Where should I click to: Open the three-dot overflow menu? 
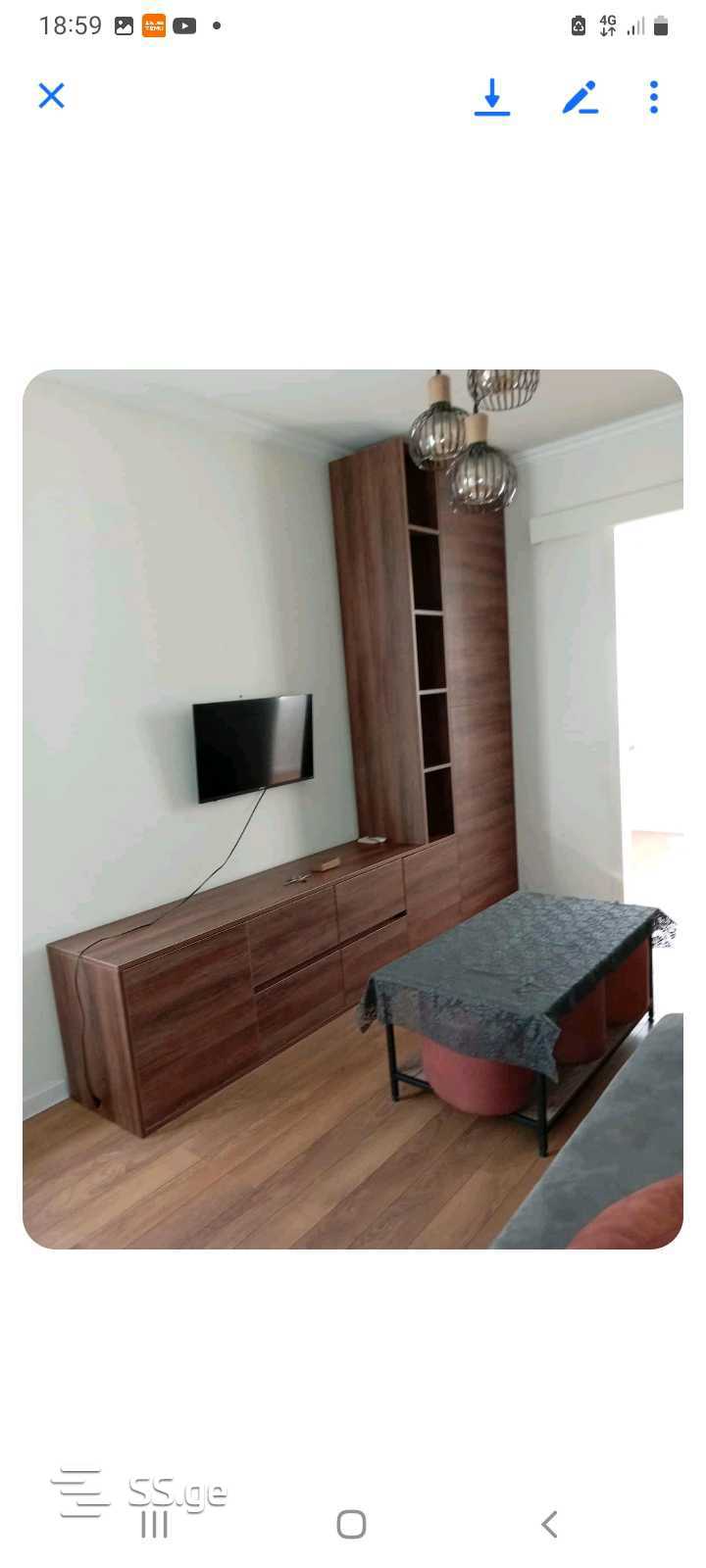(654, 97)
